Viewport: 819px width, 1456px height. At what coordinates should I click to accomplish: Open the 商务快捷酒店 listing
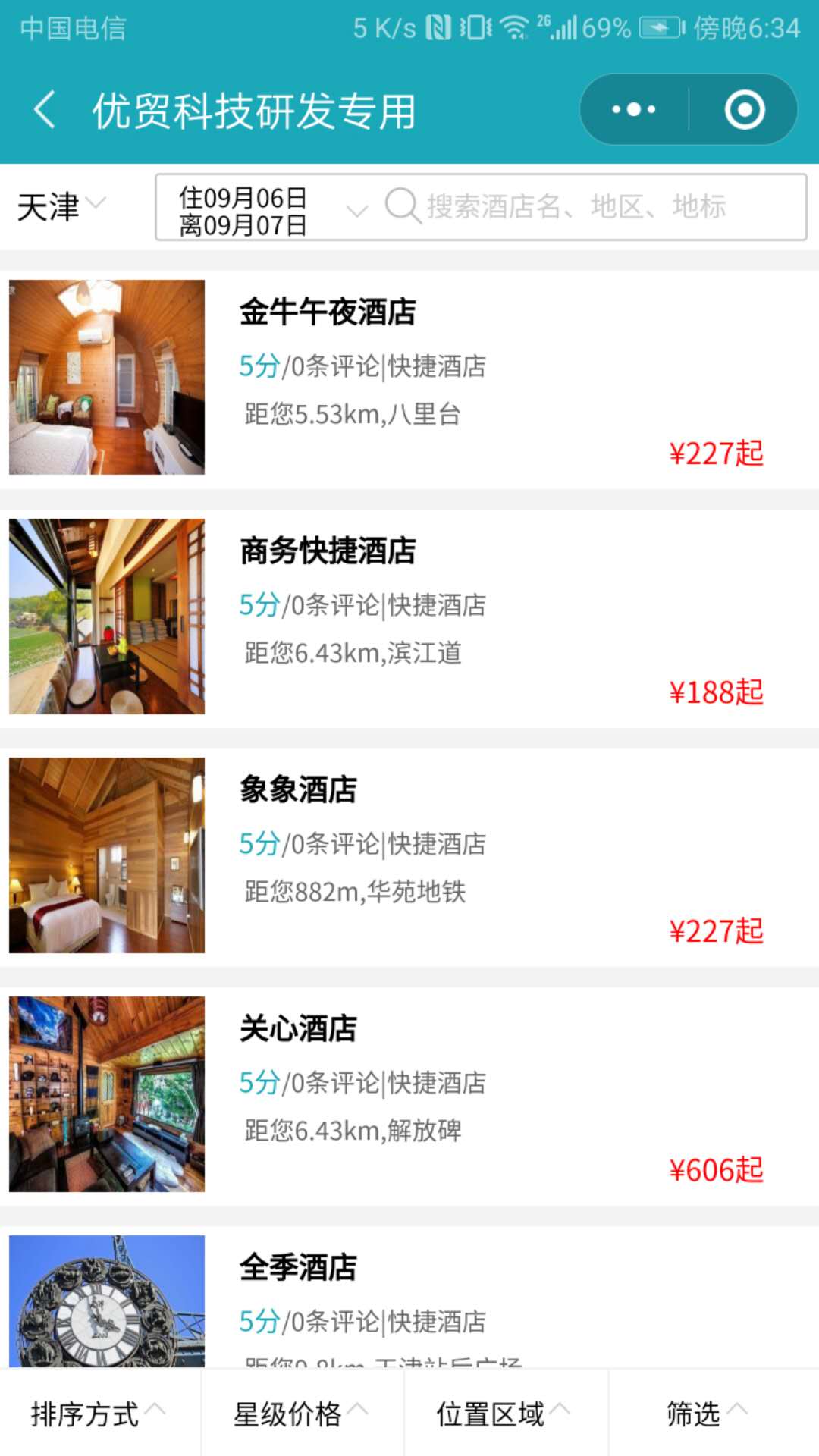(x=409, y=617)
